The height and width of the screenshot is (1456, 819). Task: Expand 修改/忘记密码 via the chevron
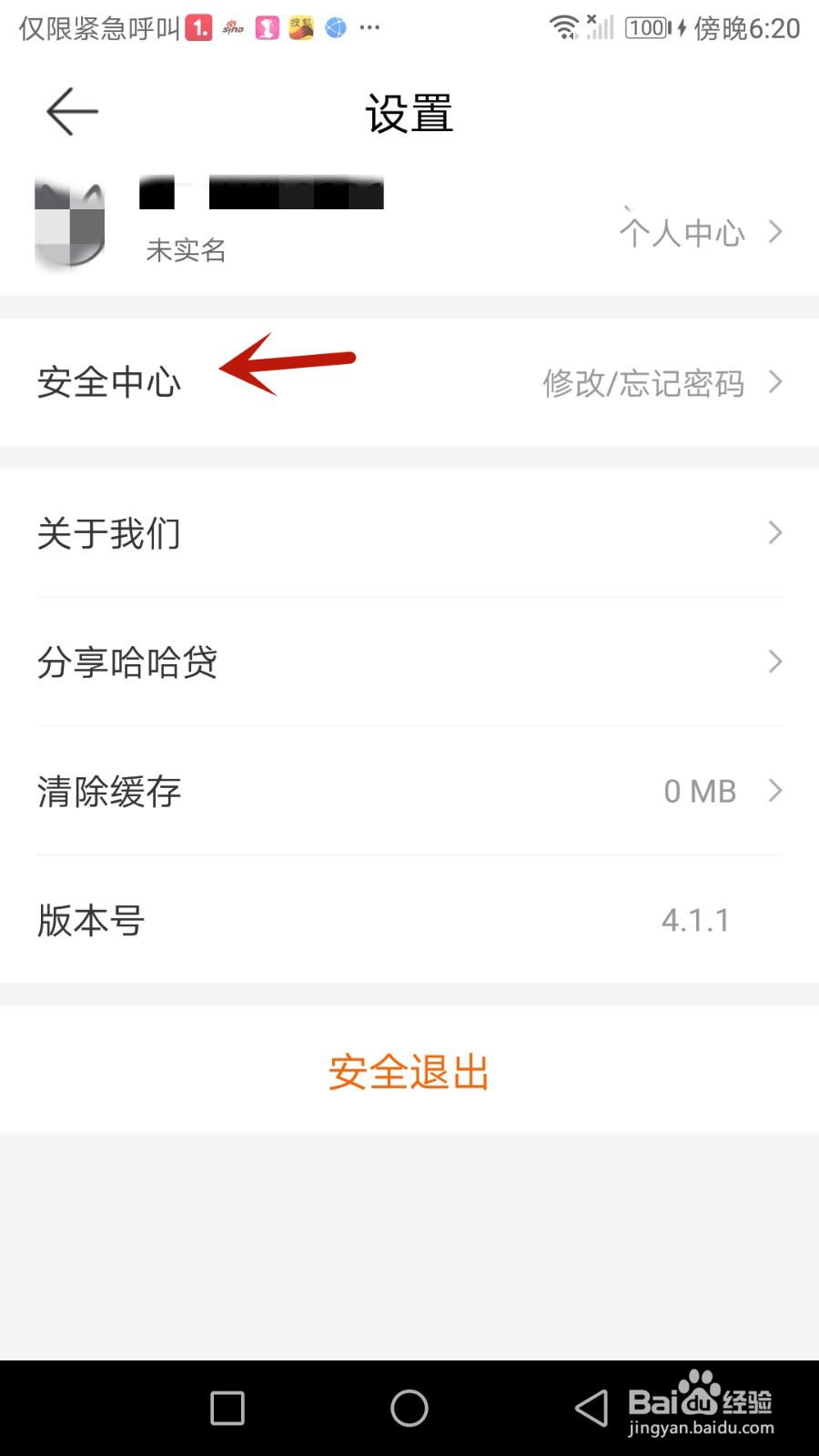[x=773, y=382]
